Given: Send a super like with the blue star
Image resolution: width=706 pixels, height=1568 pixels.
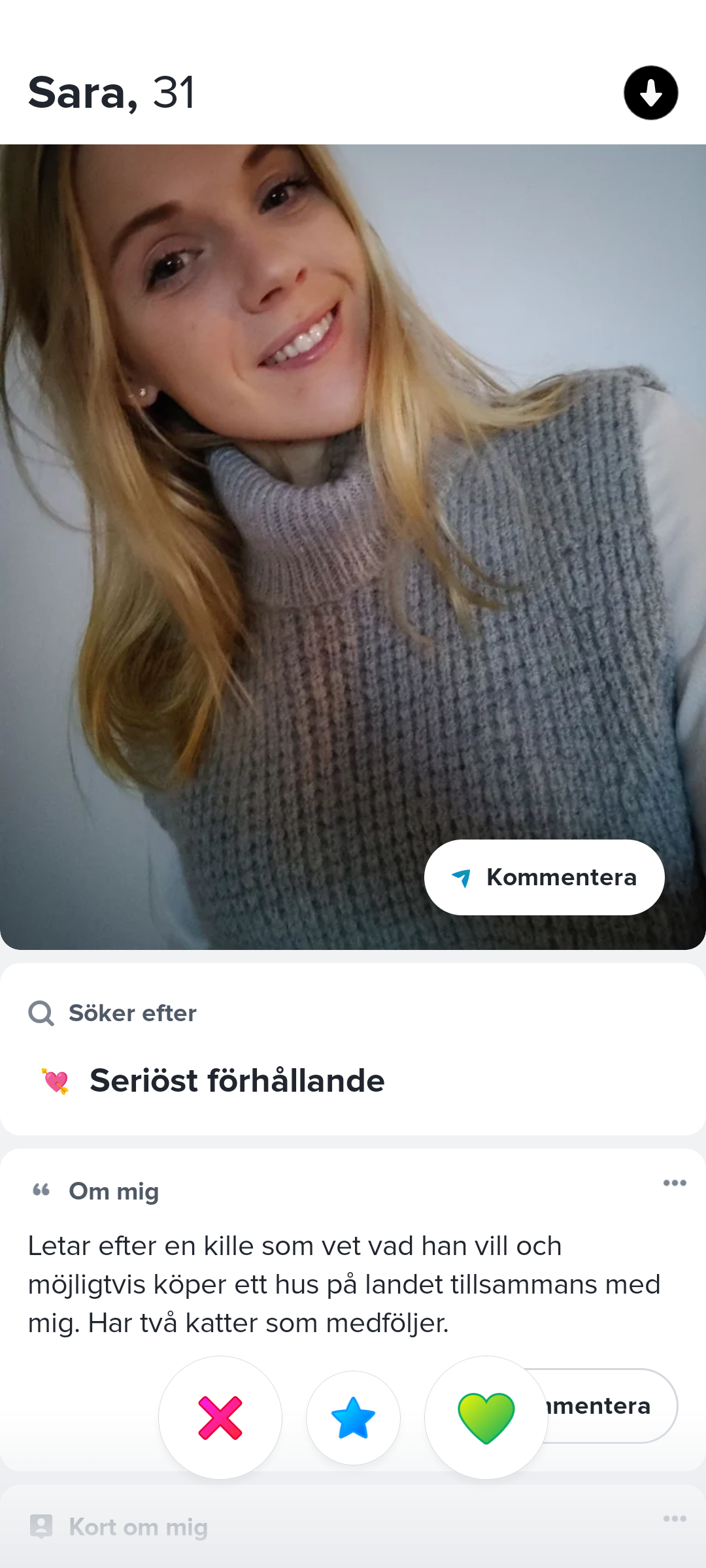Looking at the screenshot, I should pyautogui.click(x=353, y=1418).
